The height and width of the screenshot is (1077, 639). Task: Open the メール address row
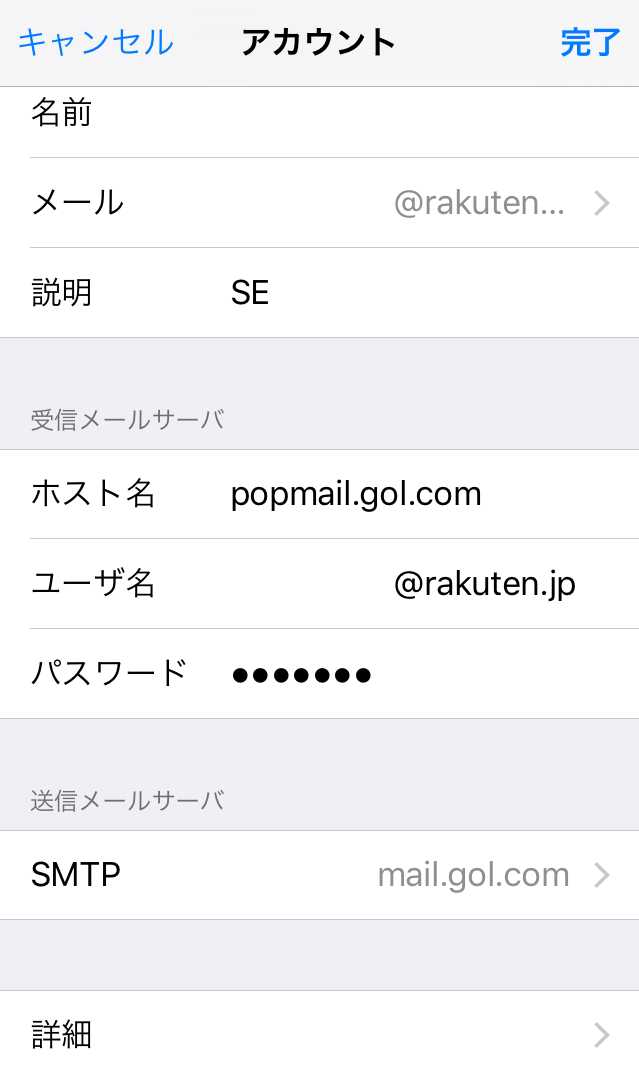coord(320,203)
